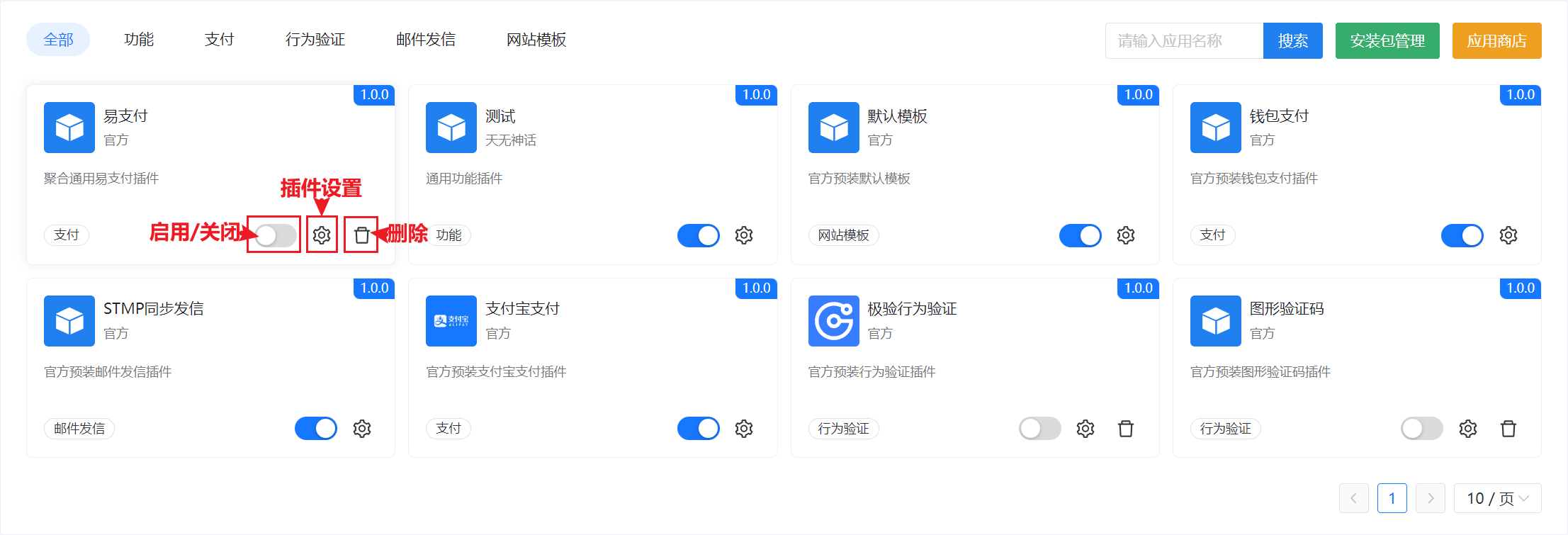The image size is (1568, 535).
Task: Tap the 搜索 button
Action: click(1292, 41)
